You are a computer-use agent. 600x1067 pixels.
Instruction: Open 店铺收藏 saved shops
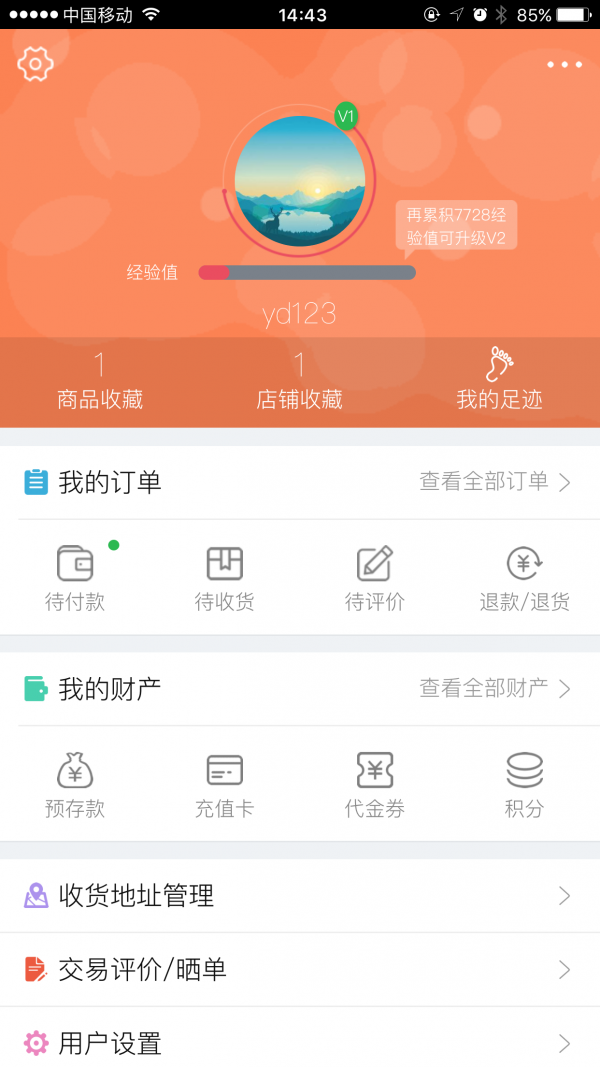299,383
